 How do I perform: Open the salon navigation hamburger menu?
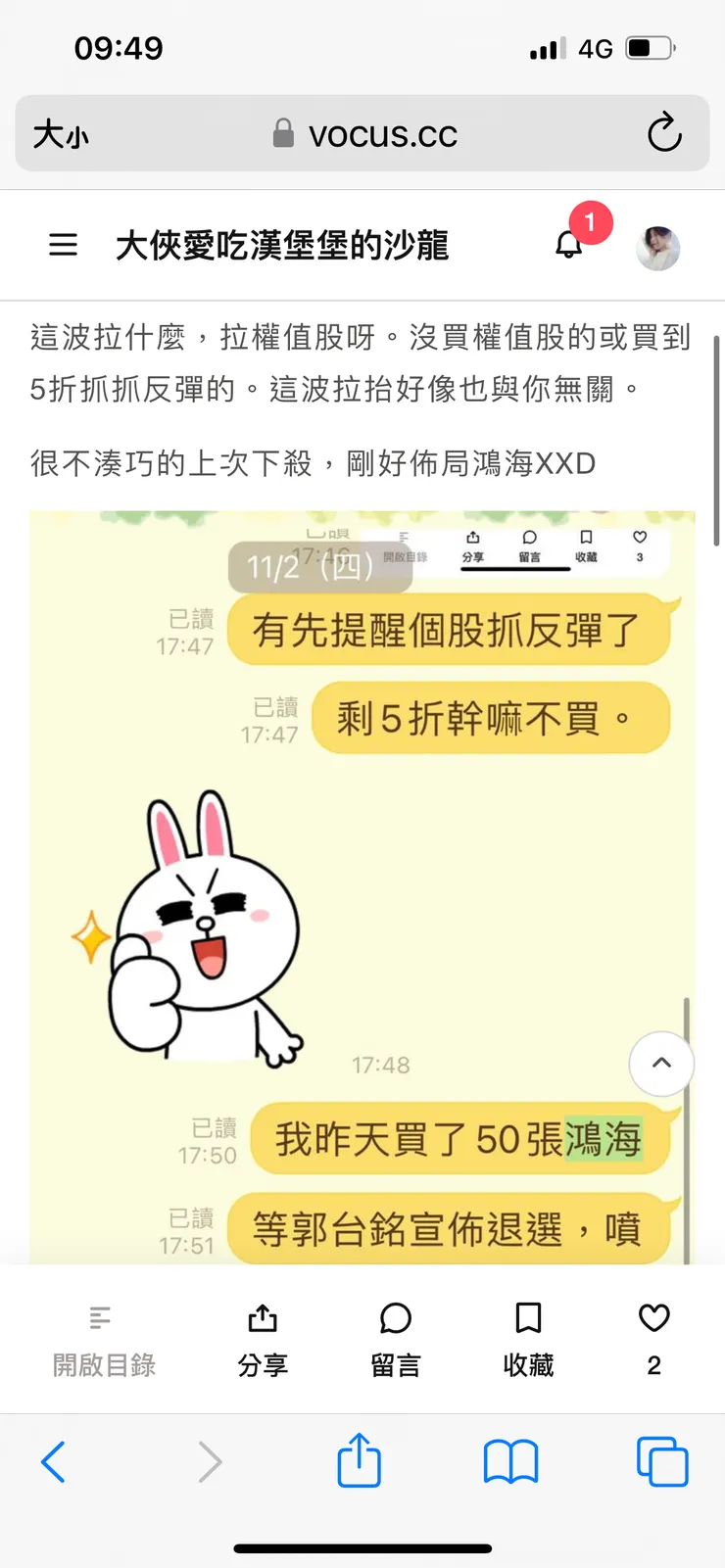point(63,246)
